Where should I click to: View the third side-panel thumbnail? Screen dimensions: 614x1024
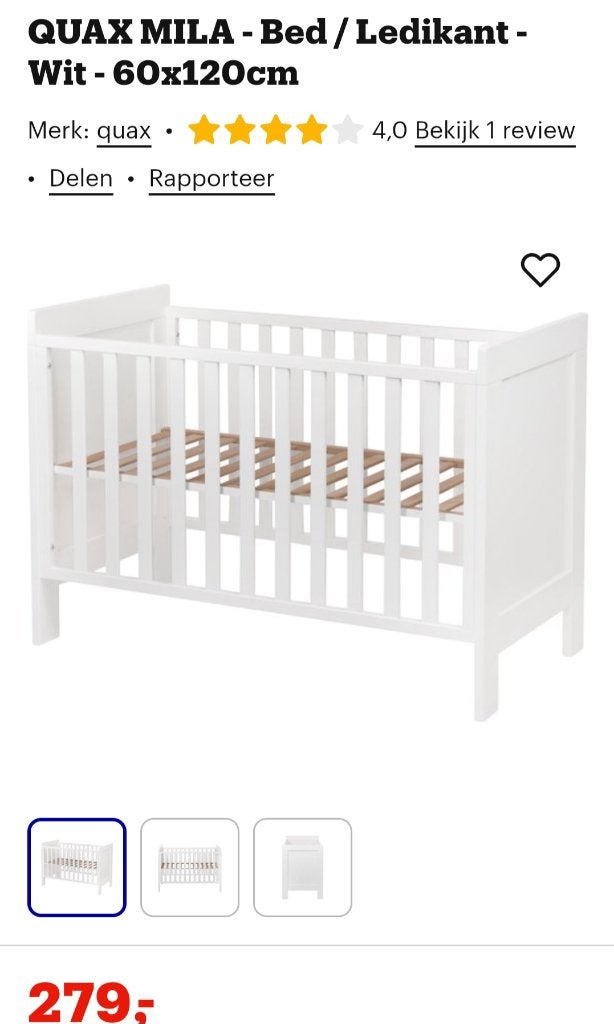click(302, 867)
